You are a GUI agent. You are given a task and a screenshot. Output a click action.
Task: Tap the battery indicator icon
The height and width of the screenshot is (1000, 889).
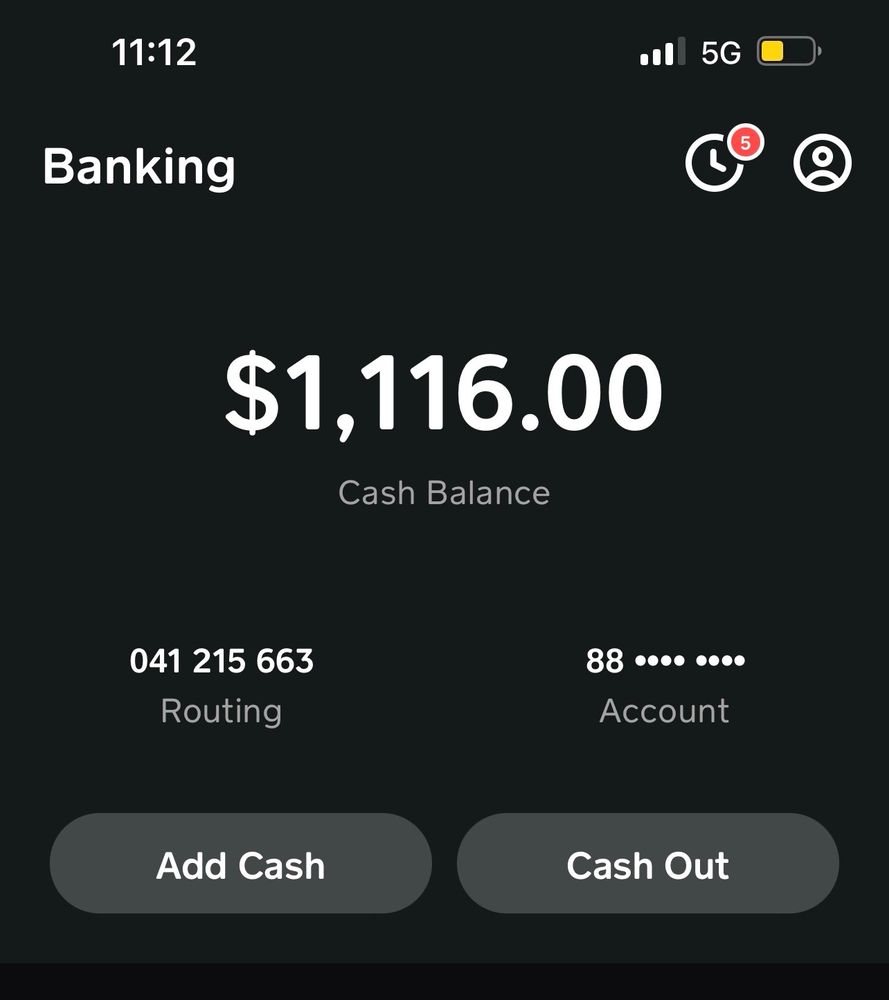(x=786, y=52)
